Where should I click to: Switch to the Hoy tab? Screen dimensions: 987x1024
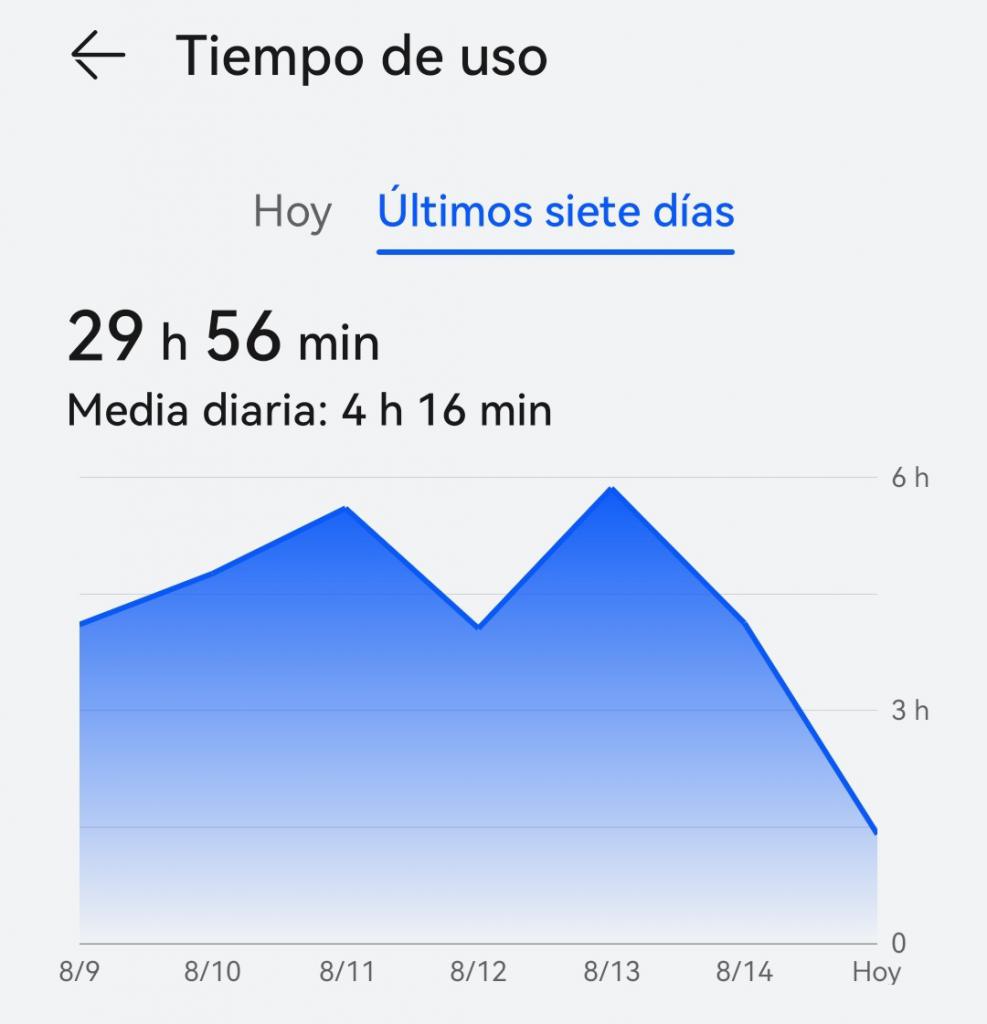point(292,212)
